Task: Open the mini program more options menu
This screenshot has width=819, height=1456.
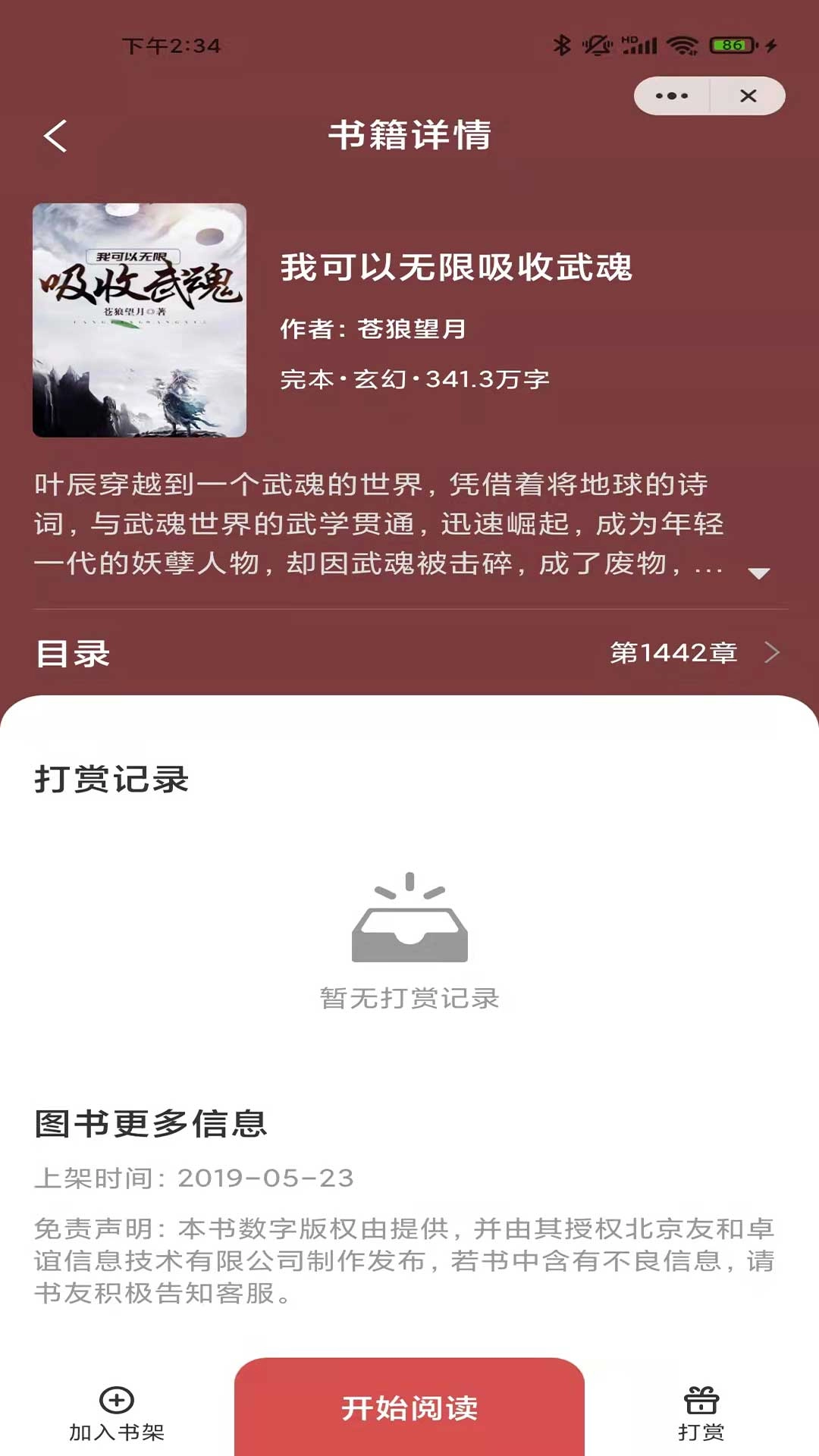Action: (672, 96)
